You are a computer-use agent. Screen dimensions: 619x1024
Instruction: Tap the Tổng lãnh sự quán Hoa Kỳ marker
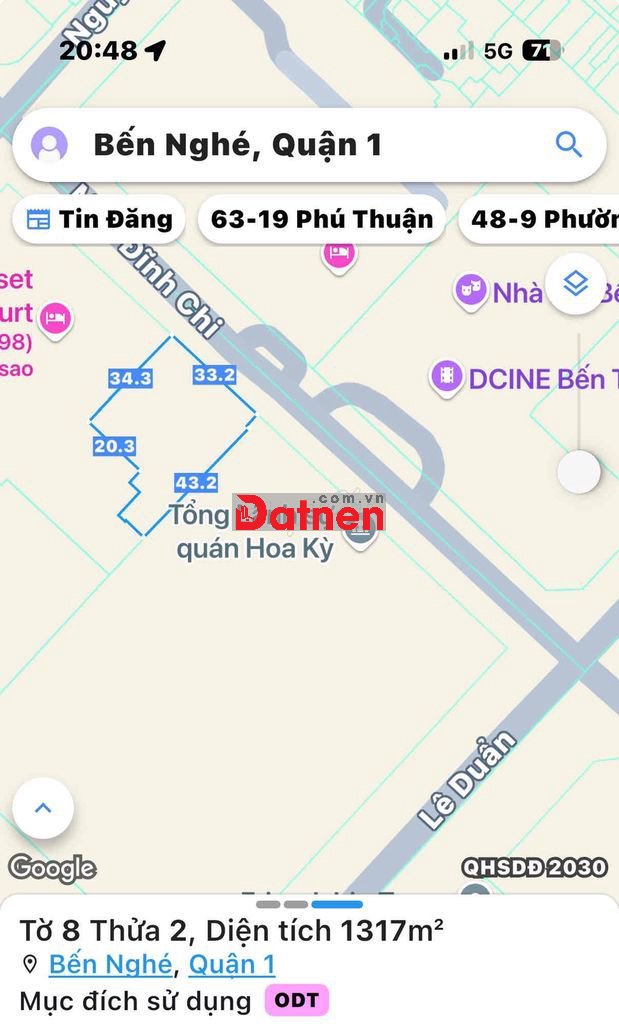362,530
